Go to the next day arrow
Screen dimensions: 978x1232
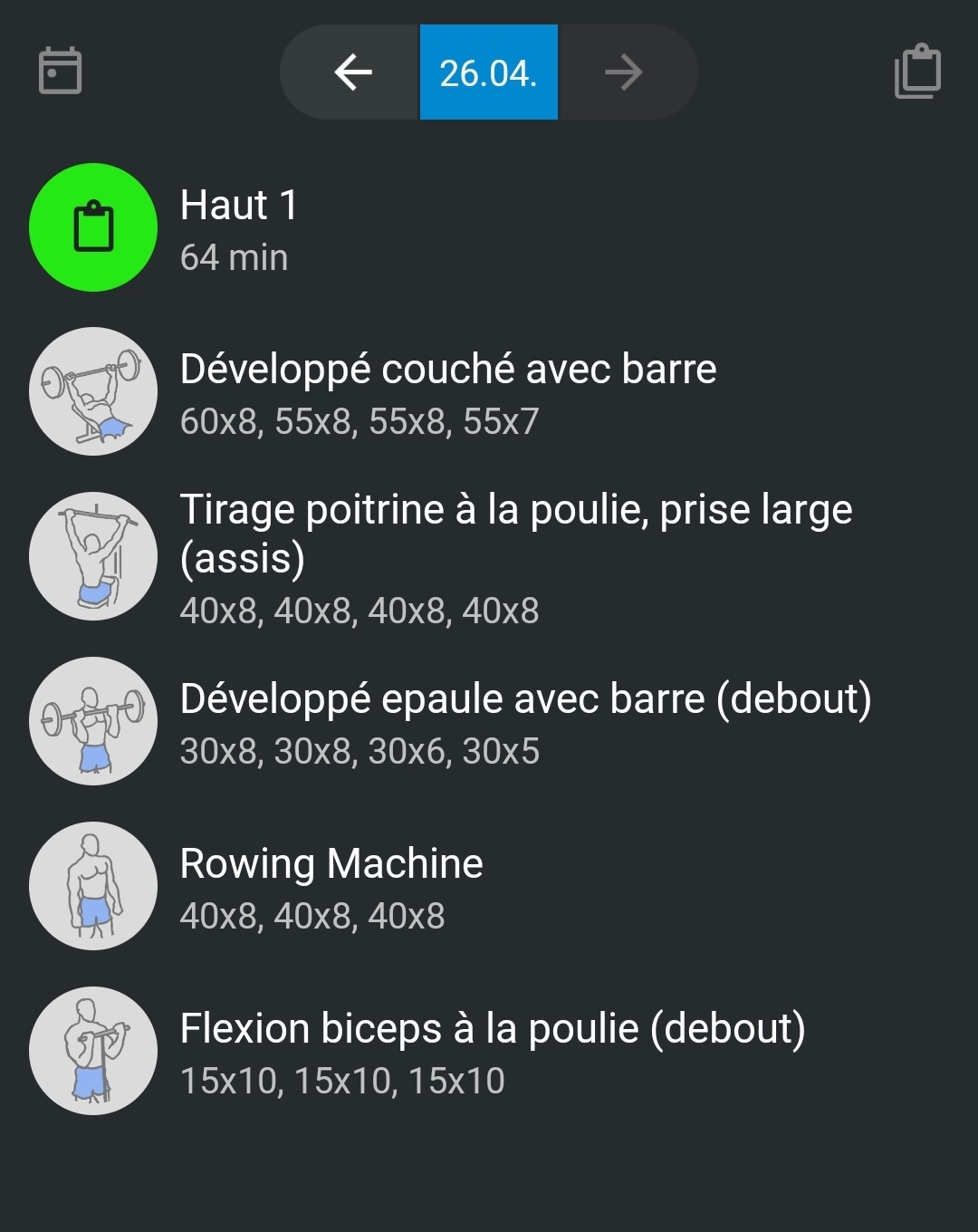(624, 72)
